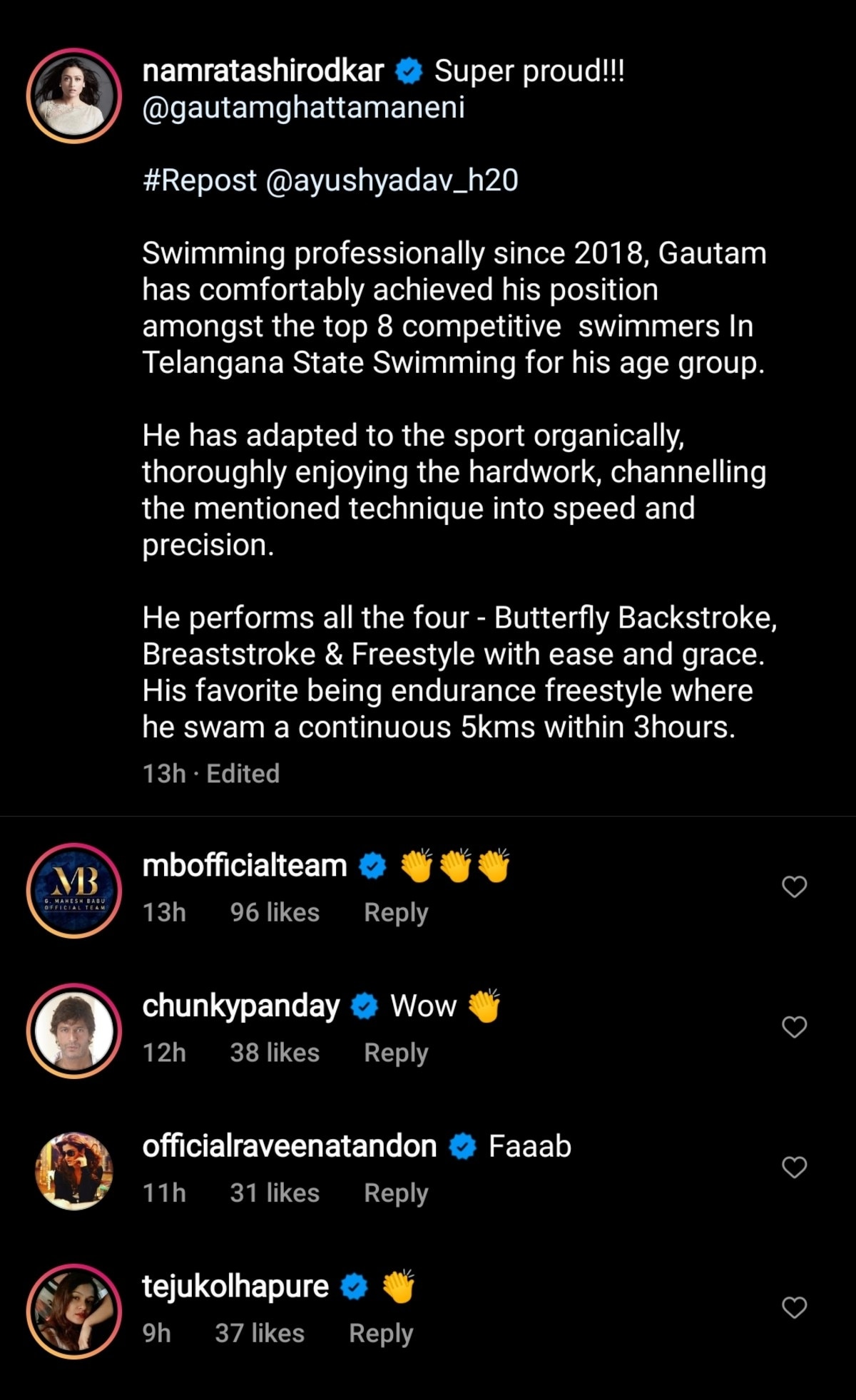This screenshot has width=856, height=1400.
Task: Reply to mbofficialteam's comment
Action: pos(396,913)
